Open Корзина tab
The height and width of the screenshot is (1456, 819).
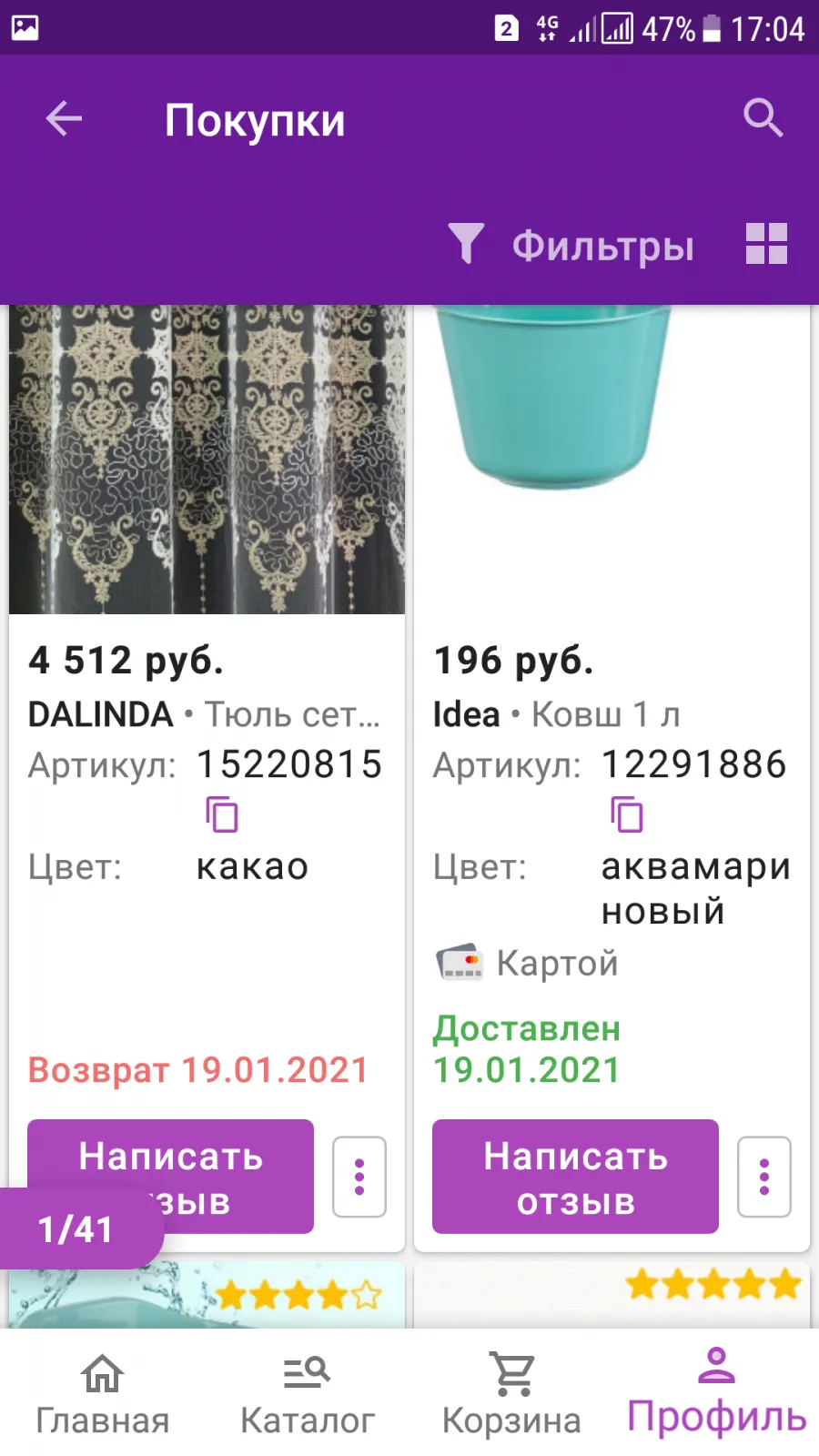coord(511,1394)
